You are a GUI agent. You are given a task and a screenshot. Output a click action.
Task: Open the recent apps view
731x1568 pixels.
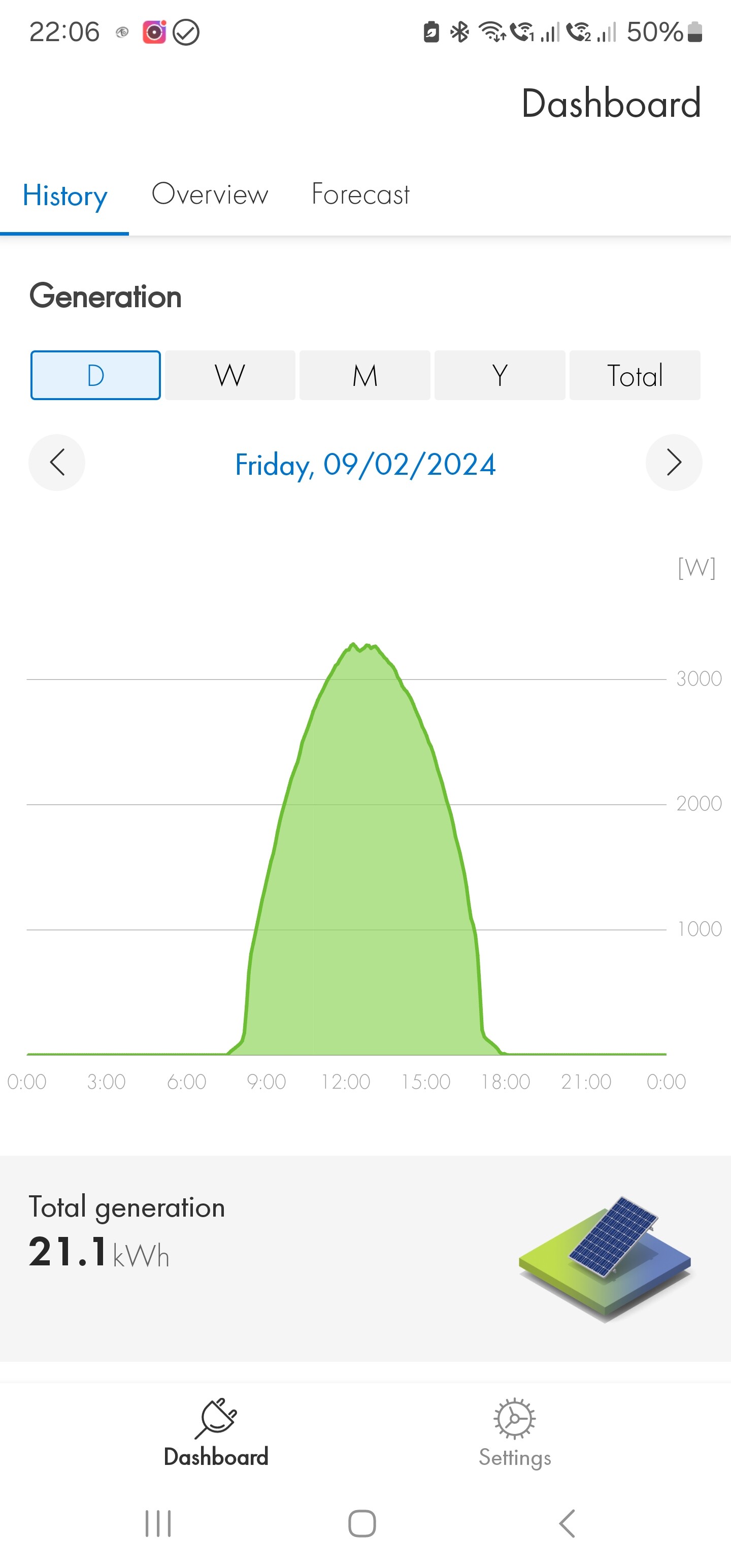click(158, 1523)
